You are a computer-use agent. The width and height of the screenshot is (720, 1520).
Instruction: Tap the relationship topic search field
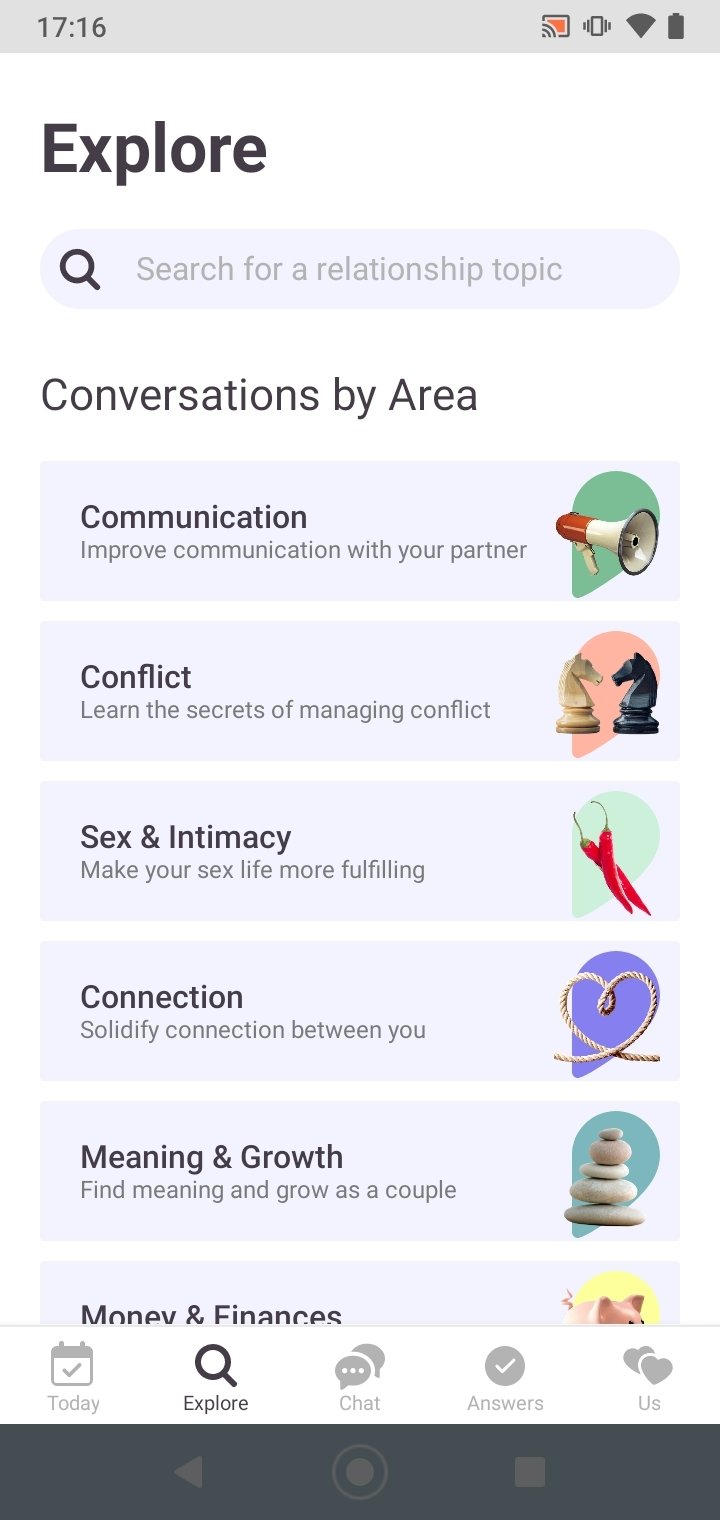click(360, 269)
